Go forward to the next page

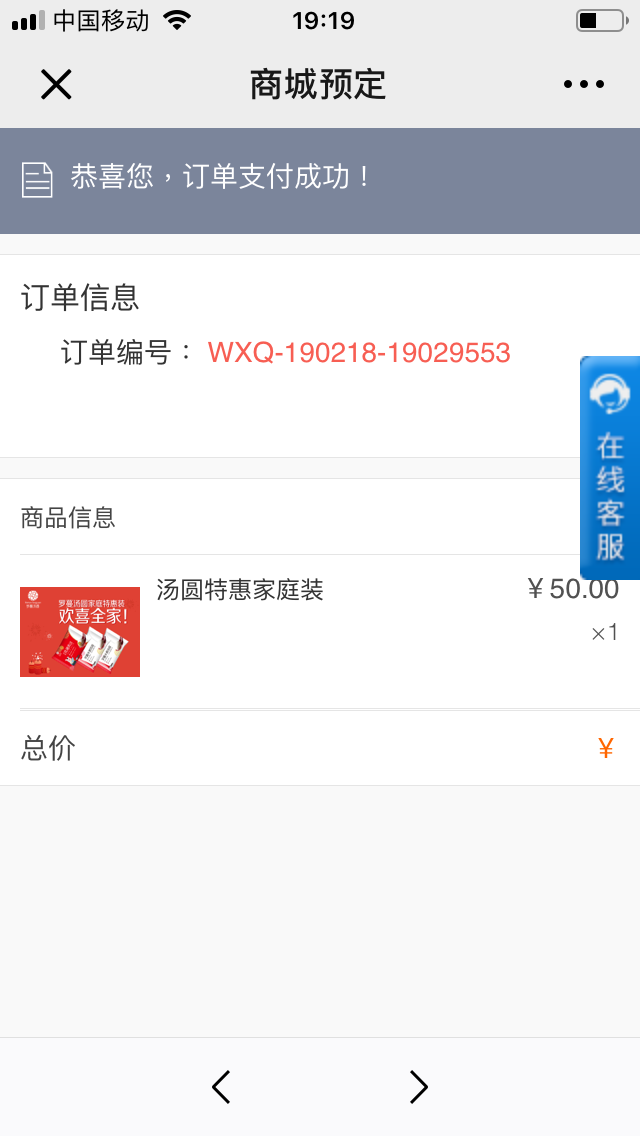418,1086
